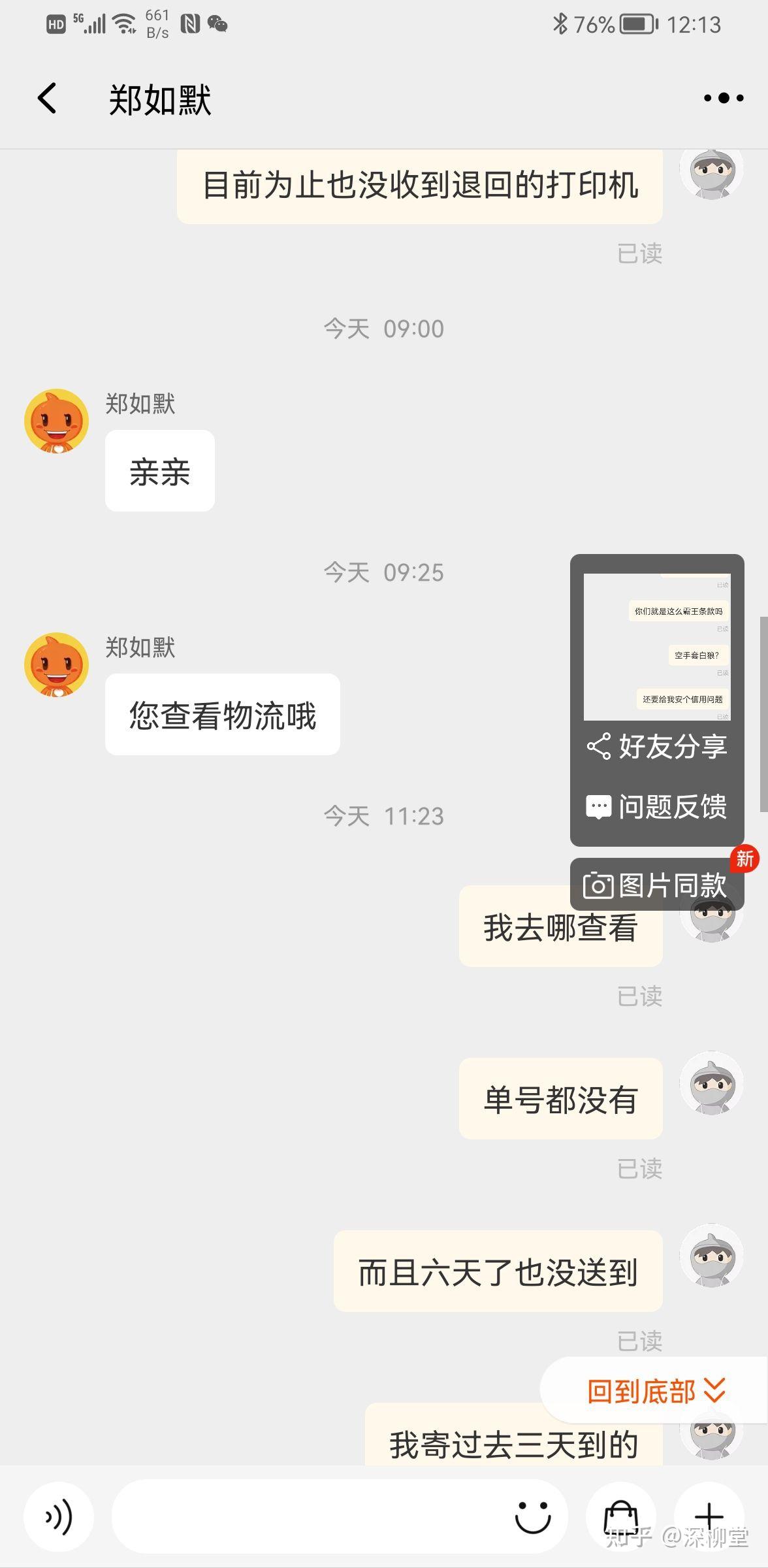Screen dimensions: 768x1568
Task: Open the three-dot menu at top right
Action: click(722, 98)
